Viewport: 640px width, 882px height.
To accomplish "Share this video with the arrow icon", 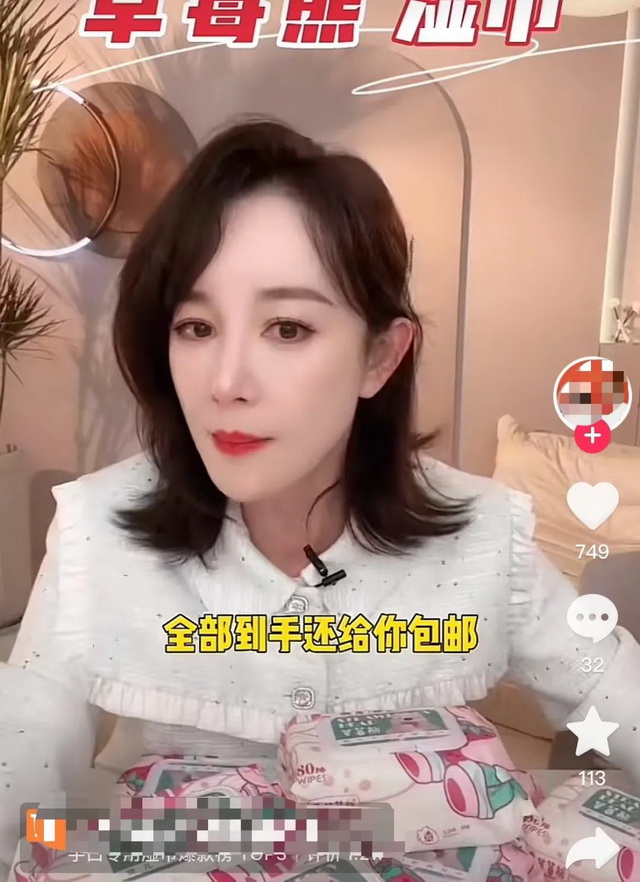I will (x=592, y=850).
